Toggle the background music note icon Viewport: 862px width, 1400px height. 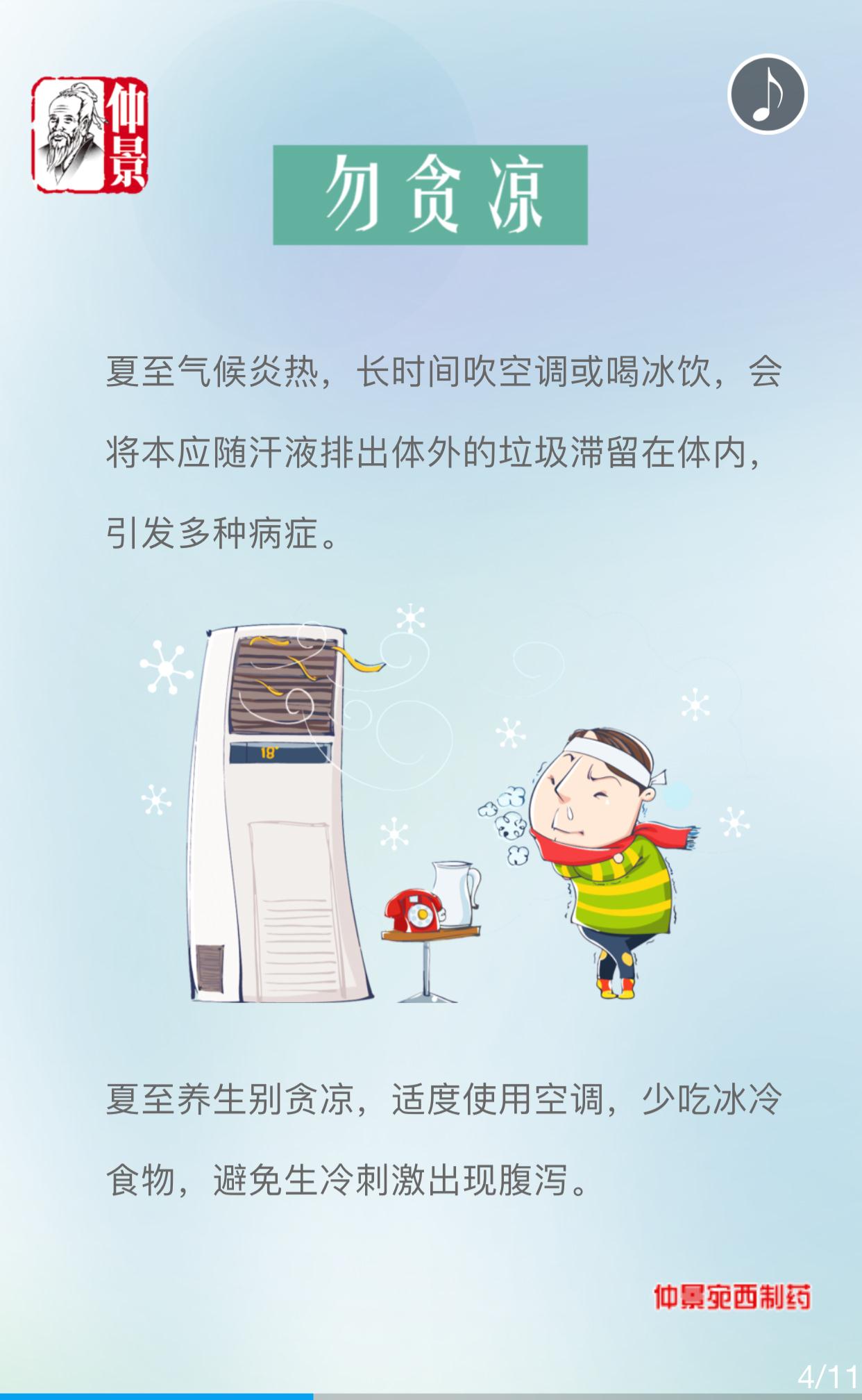point(767,94)
